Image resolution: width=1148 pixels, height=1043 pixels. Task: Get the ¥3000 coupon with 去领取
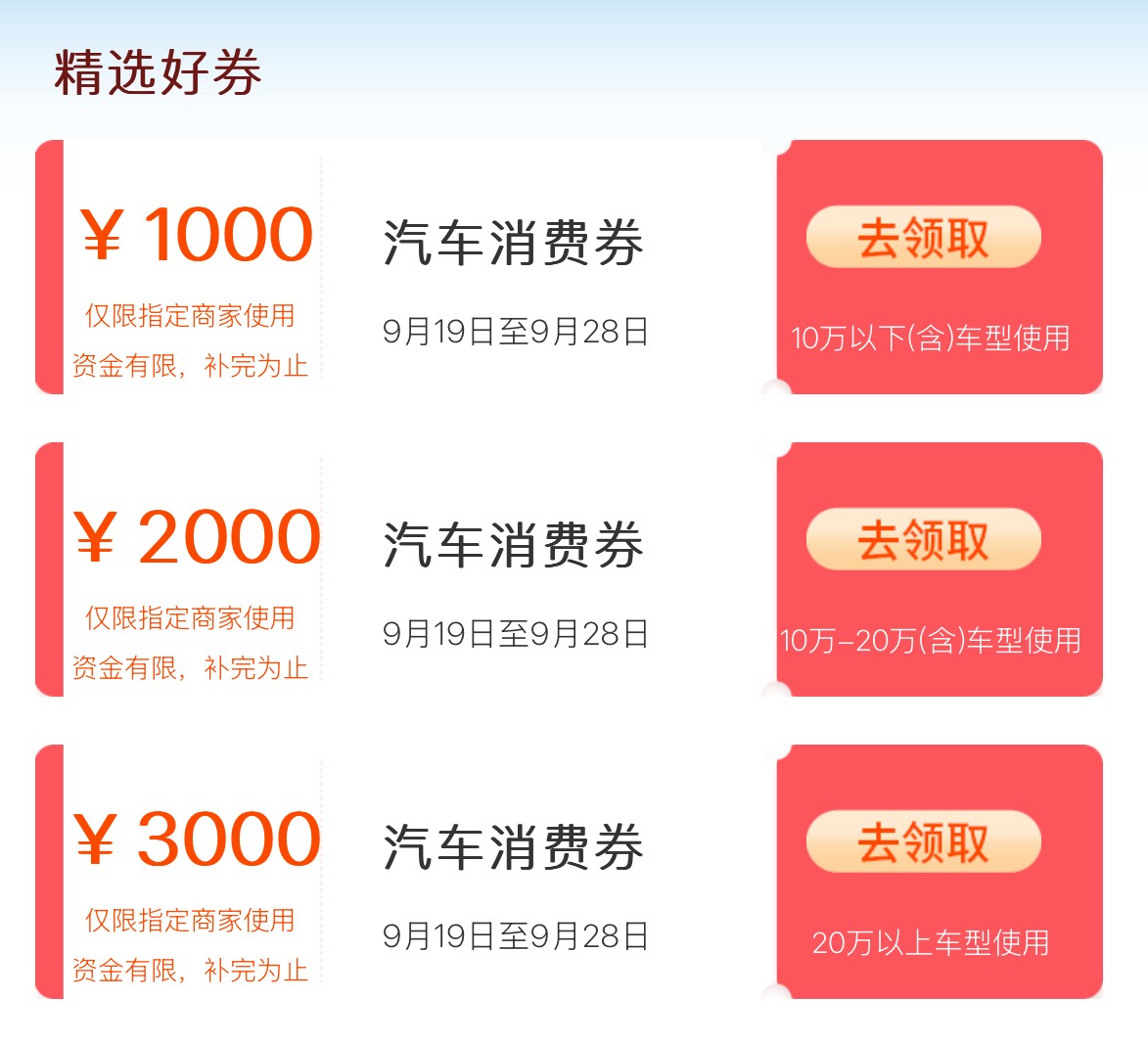pyautogui.click(x=923, y=842)
